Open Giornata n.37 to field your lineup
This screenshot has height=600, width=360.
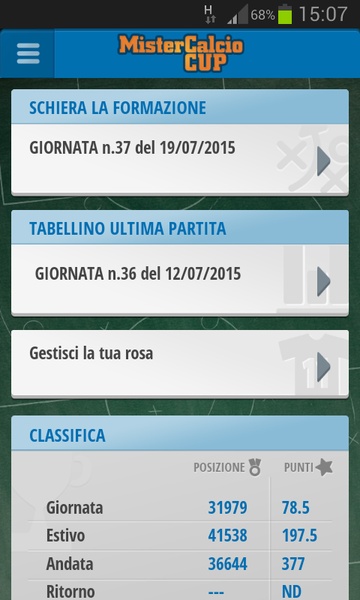(180, 159)
